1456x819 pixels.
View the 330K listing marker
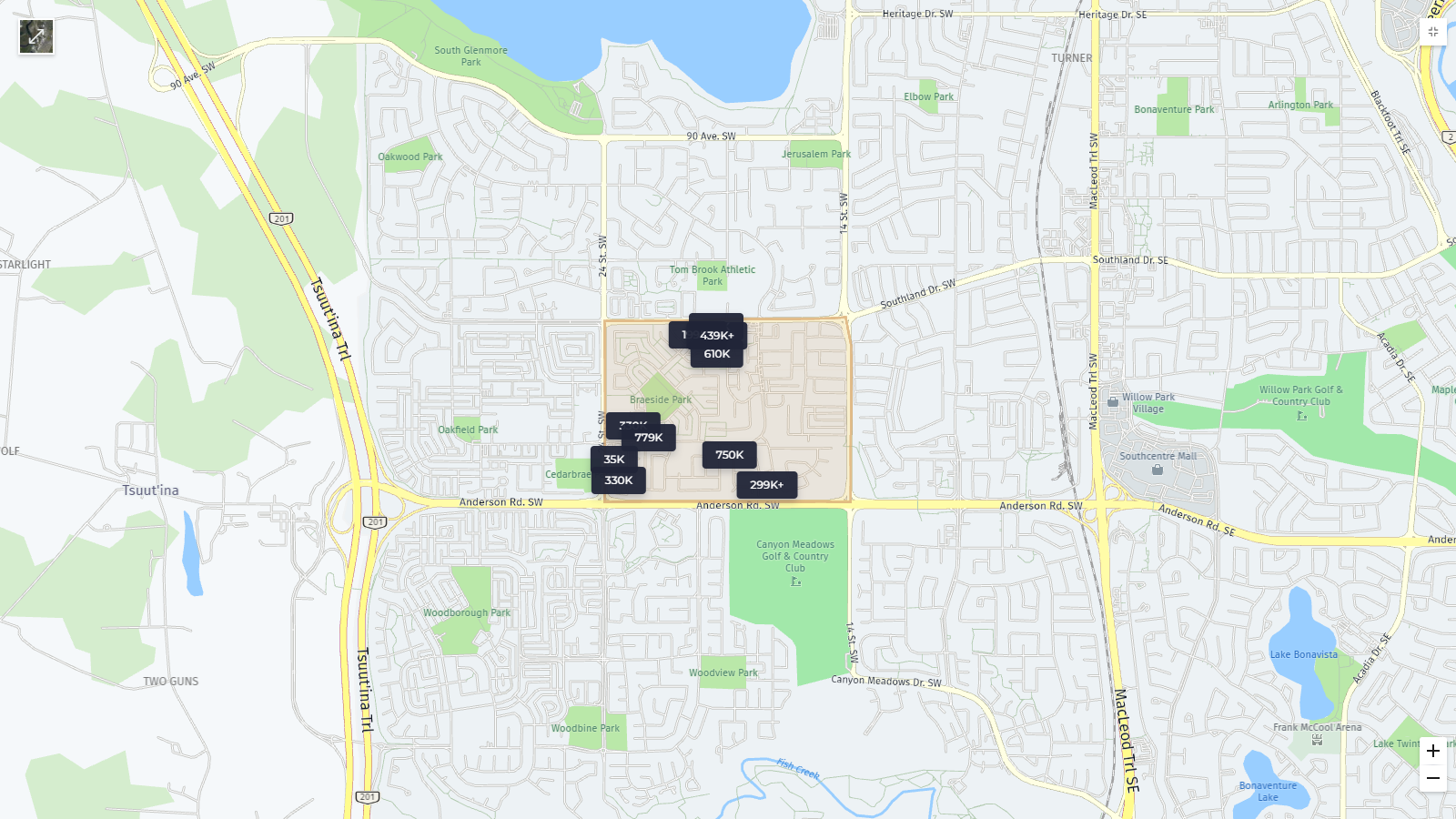click(x=619, y=480)
